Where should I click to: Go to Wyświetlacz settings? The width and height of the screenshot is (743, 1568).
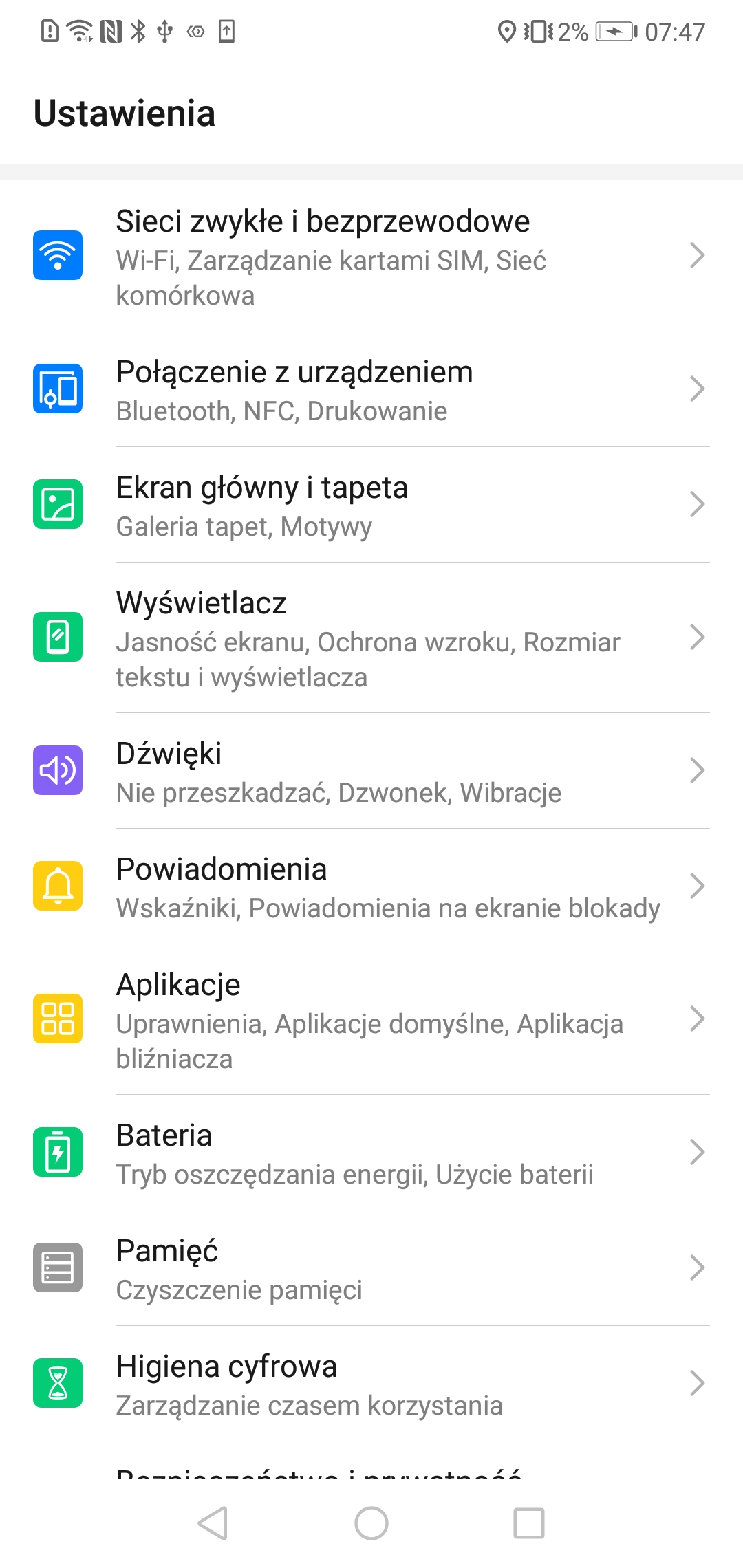371,638
